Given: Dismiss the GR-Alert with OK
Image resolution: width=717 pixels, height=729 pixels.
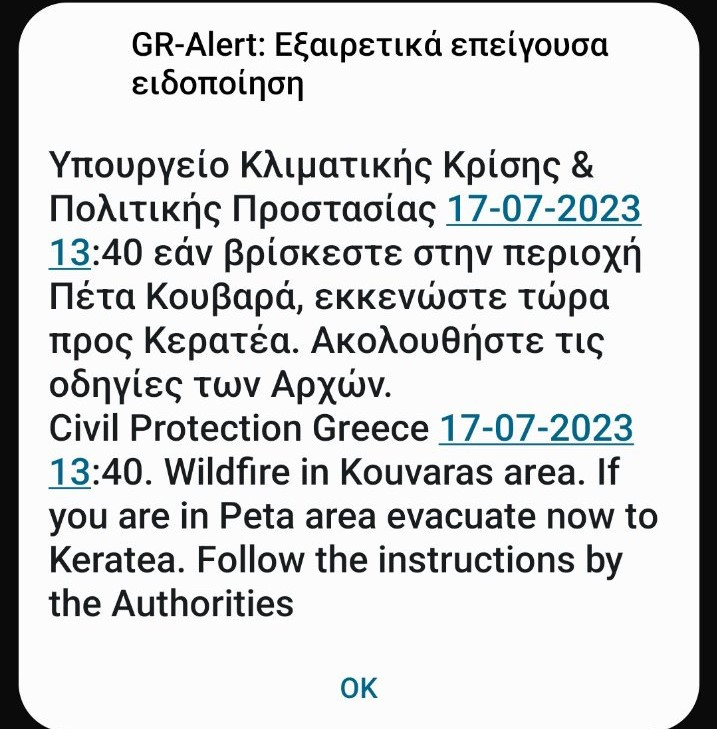Looking at the screenshot, I should coord(359,687).
